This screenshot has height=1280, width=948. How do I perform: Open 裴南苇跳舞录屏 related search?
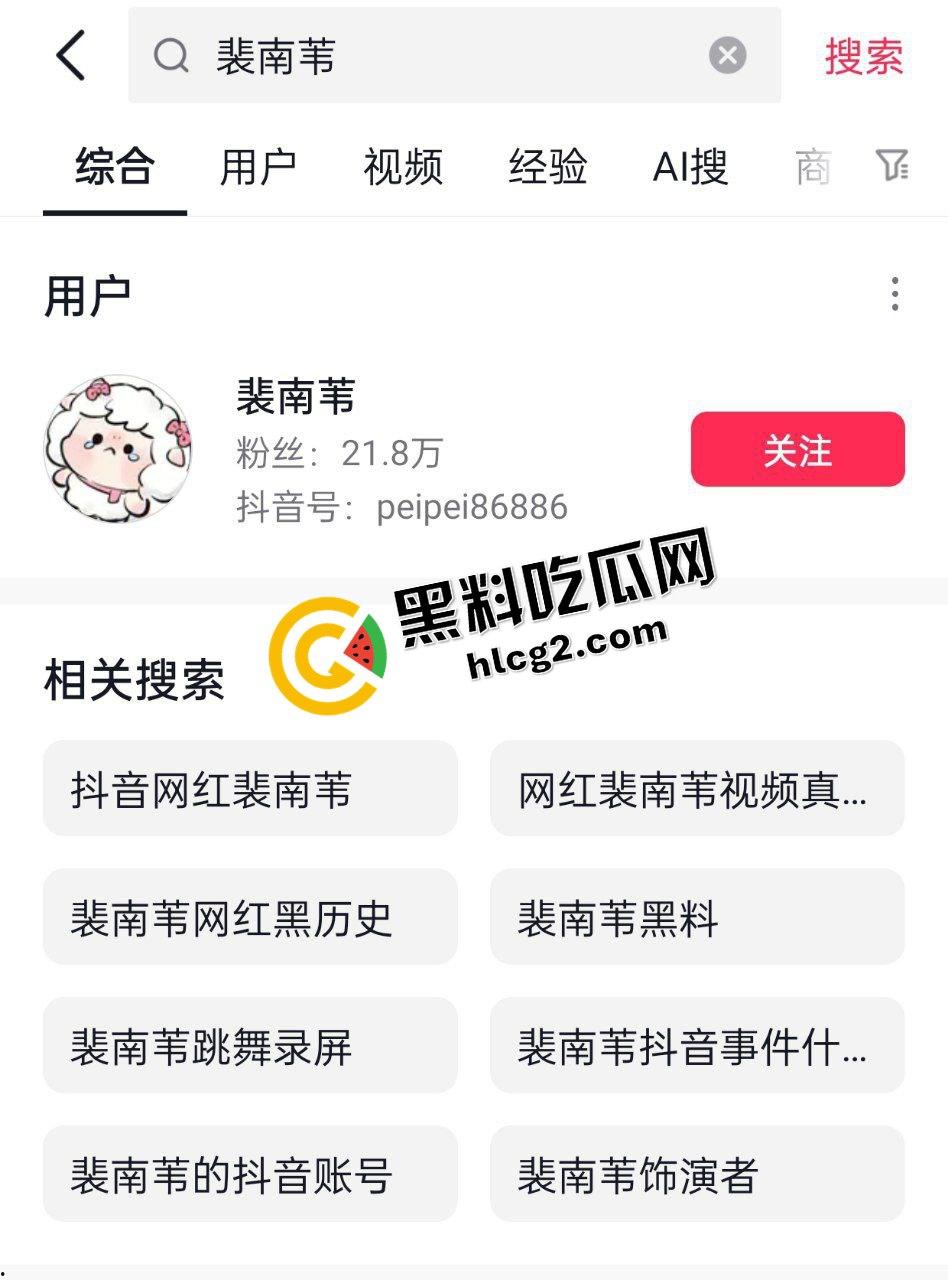coord(250,1046)
